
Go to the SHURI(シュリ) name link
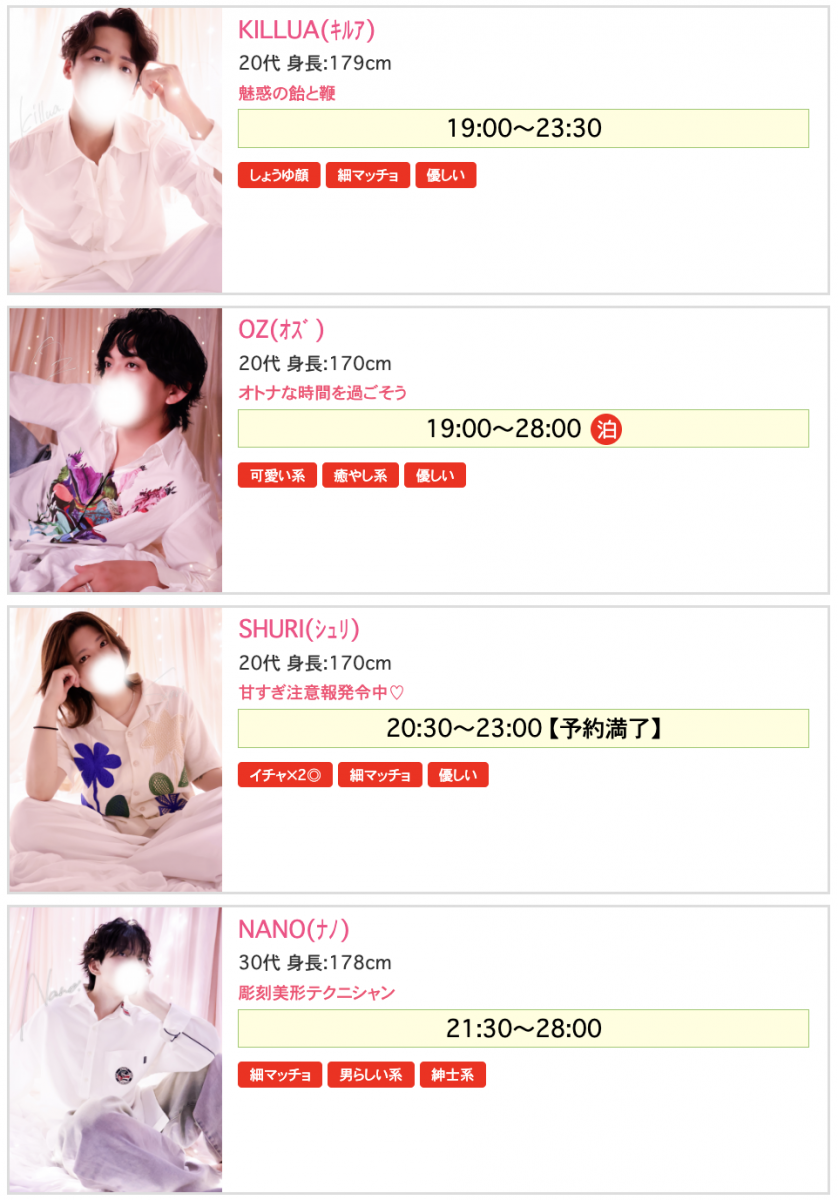coord(298,630)
